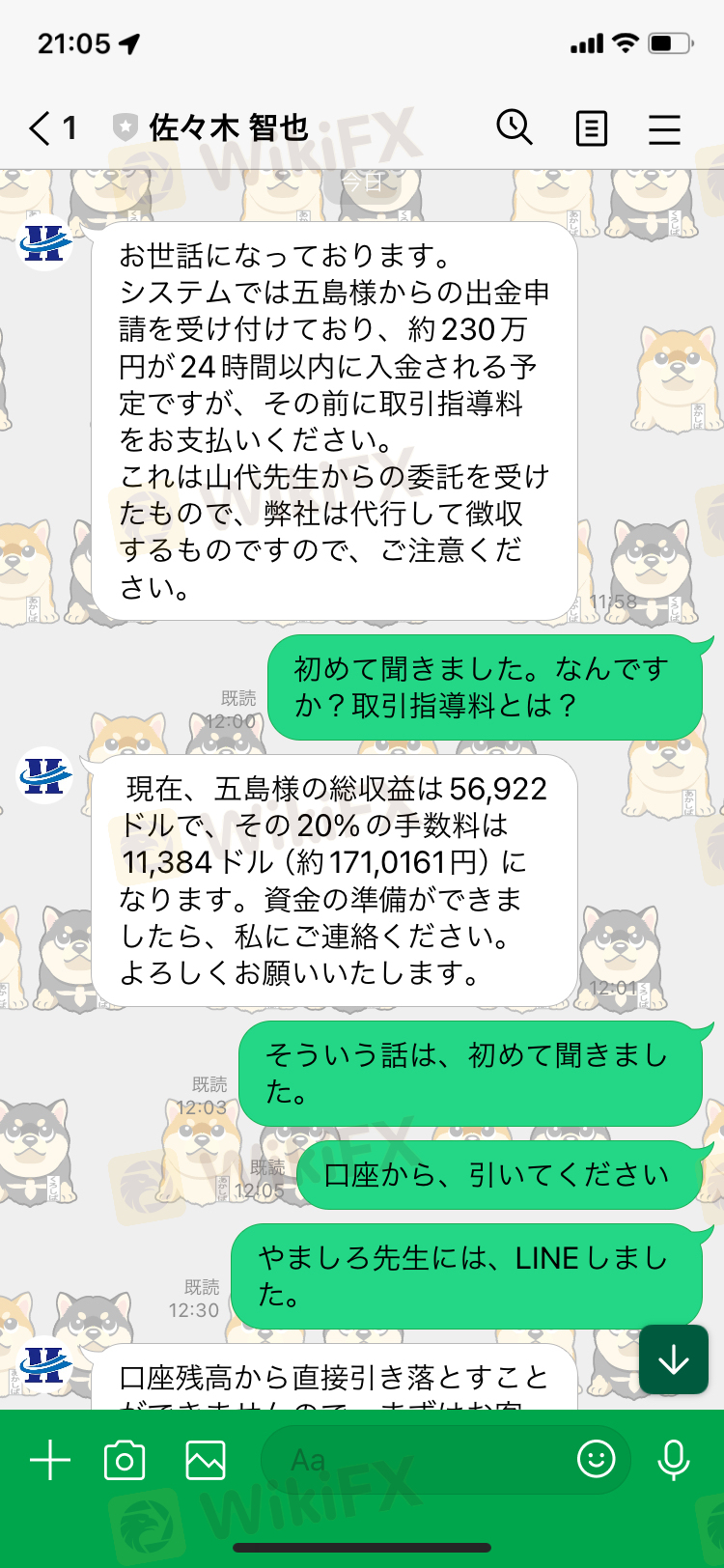Launch the camera from the chat bar
The image size is (724, 1568).
tap(125, 1460)
